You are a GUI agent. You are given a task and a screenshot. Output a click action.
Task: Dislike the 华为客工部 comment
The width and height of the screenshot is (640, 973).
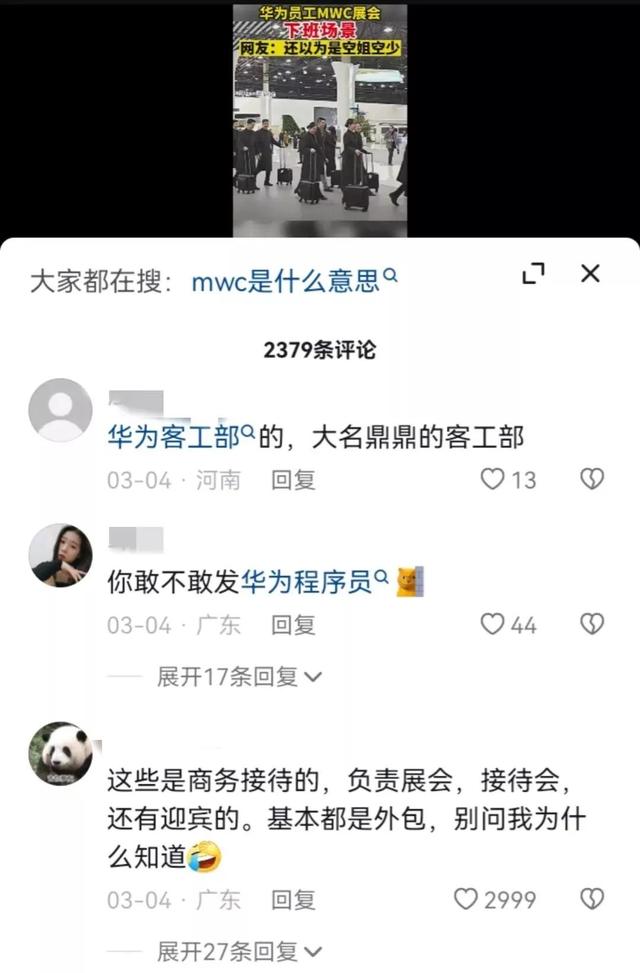[x=592, y=480]
